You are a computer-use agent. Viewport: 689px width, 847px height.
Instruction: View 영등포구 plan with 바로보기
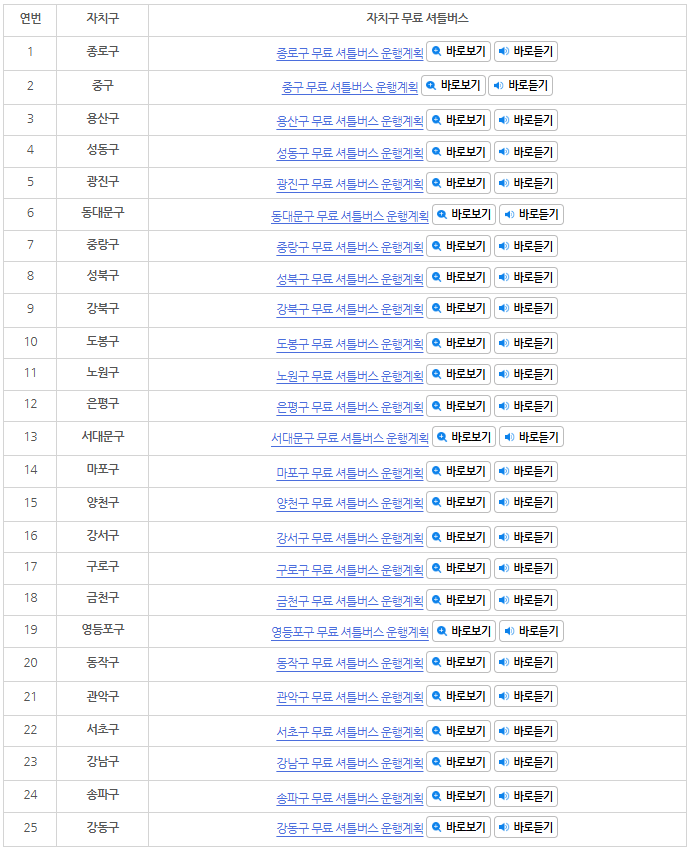[x=463, y=631]
